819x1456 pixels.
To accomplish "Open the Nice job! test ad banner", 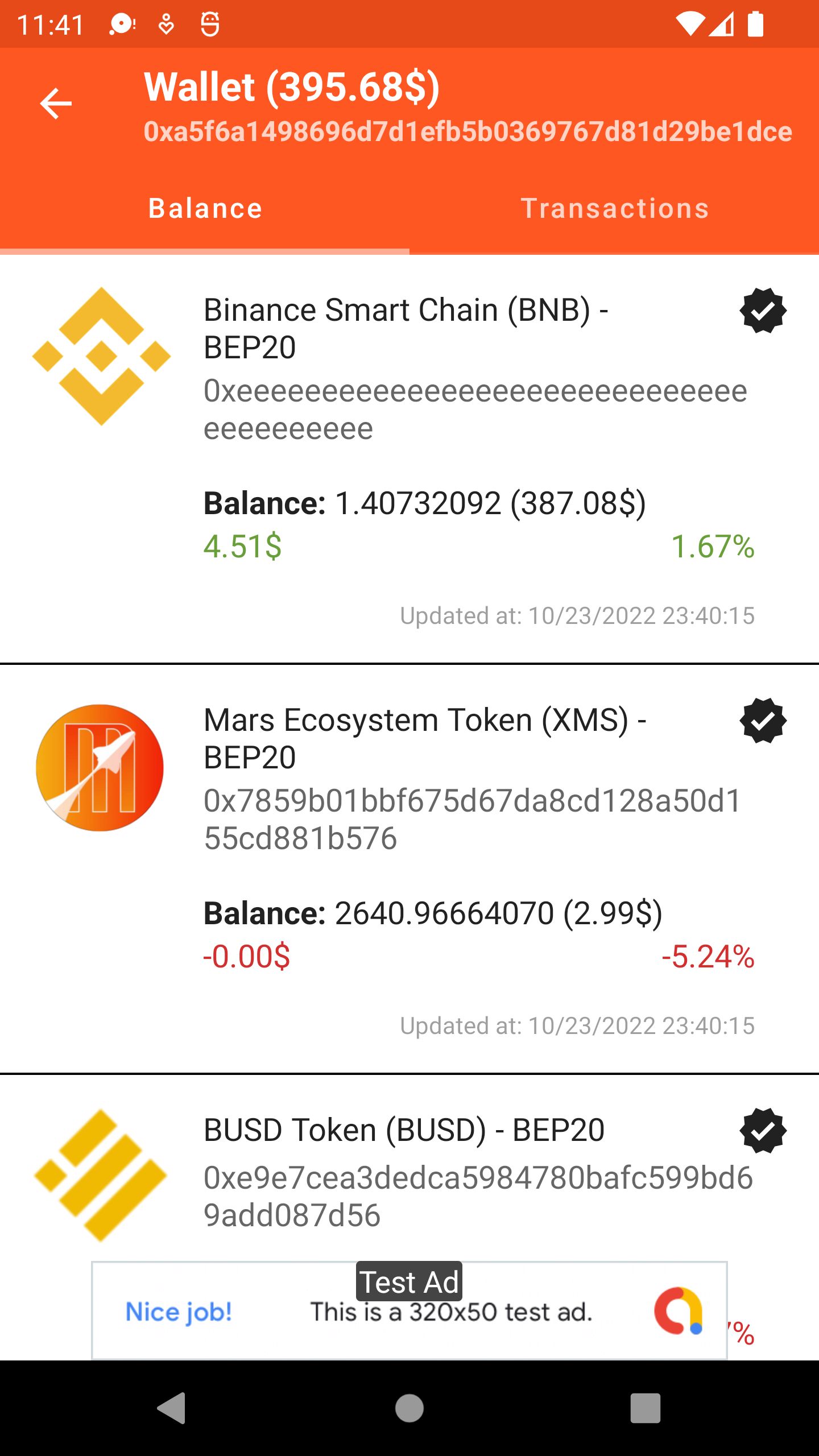I will click(x=409, y=1311).
